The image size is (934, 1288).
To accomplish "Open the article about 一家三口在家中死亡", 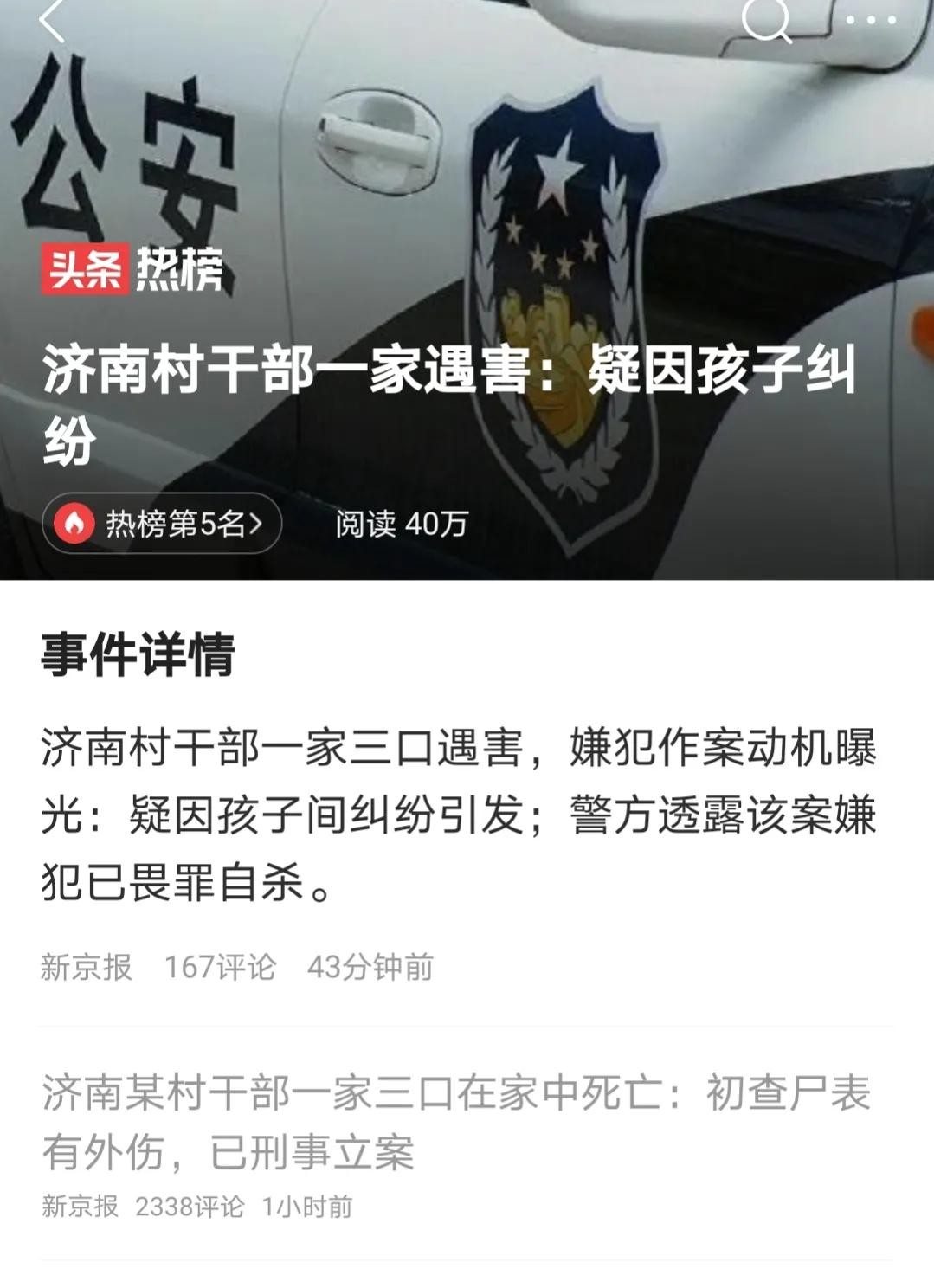I will coord(456,1122).
